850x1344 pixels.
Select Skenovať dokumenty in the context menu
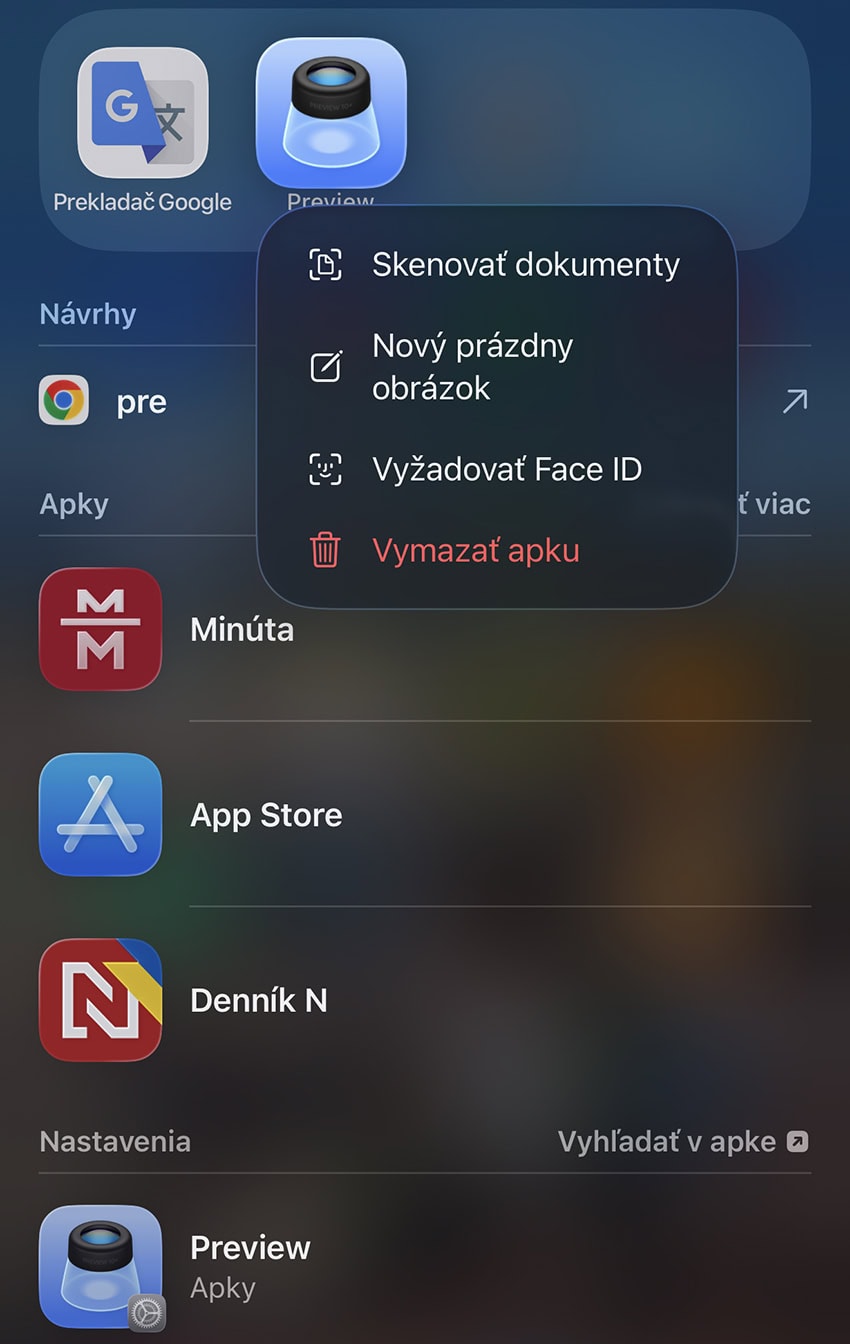pos(497,265)
